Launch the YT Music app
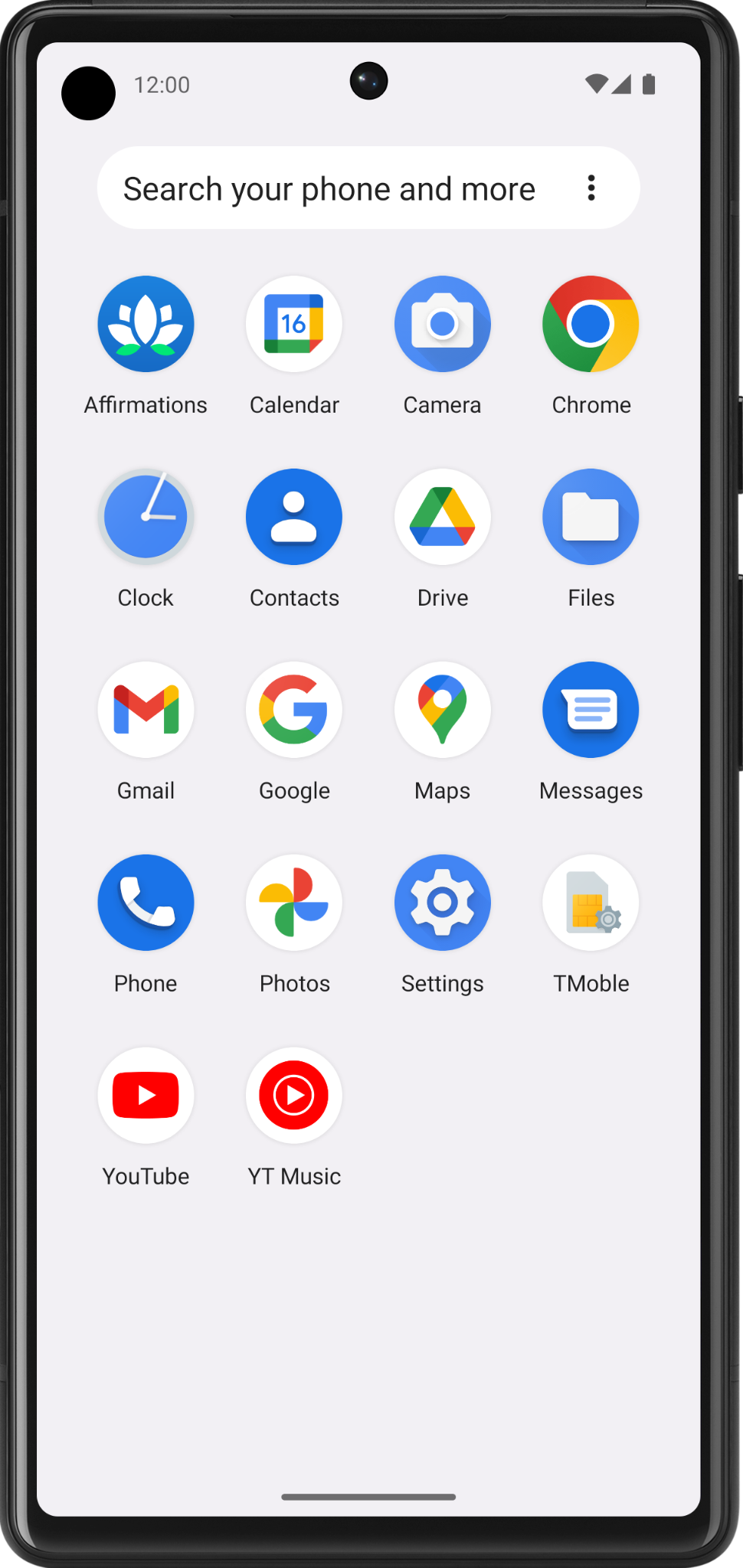Viewport: 743px width, 1568px height. pyautogui.click(x=294, y=1096)
